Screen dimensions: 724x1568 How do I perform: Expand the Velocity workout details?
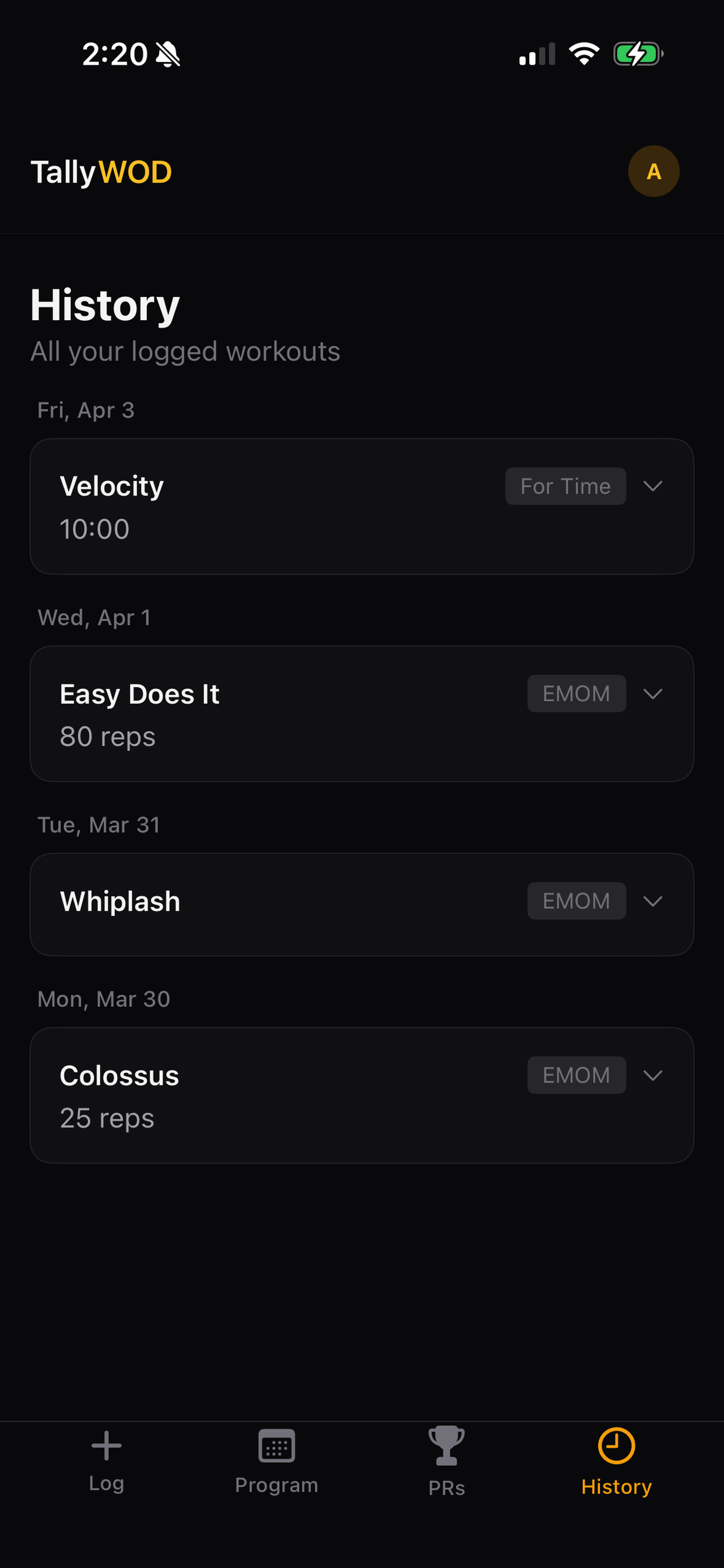click(x=653, y=487)
